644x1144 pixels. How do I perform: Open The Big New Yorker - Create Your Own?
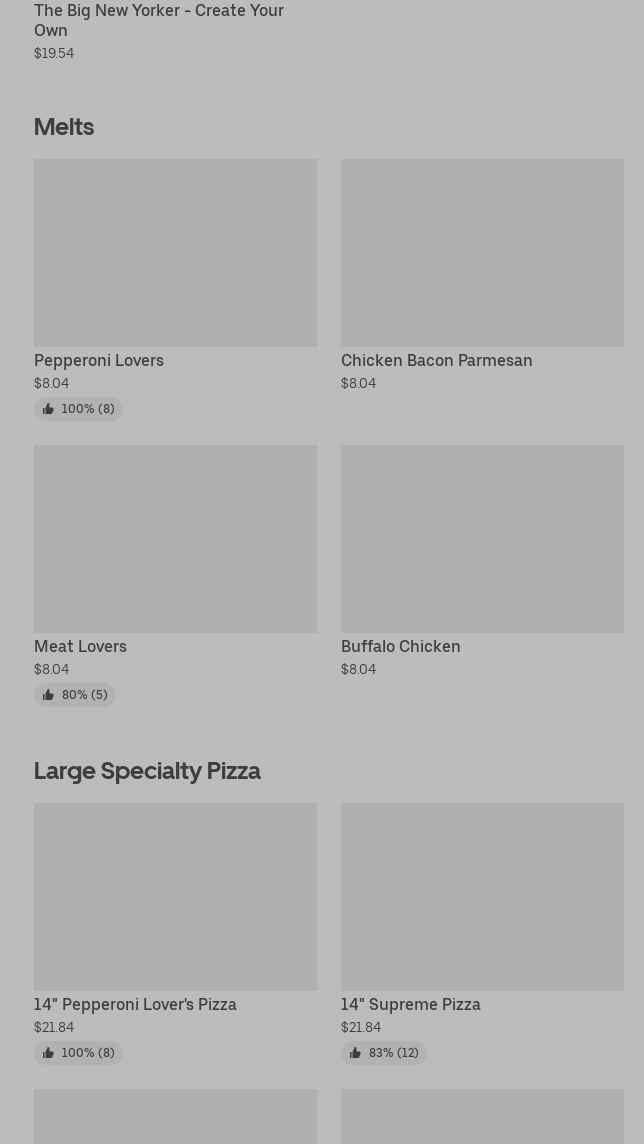159,20
